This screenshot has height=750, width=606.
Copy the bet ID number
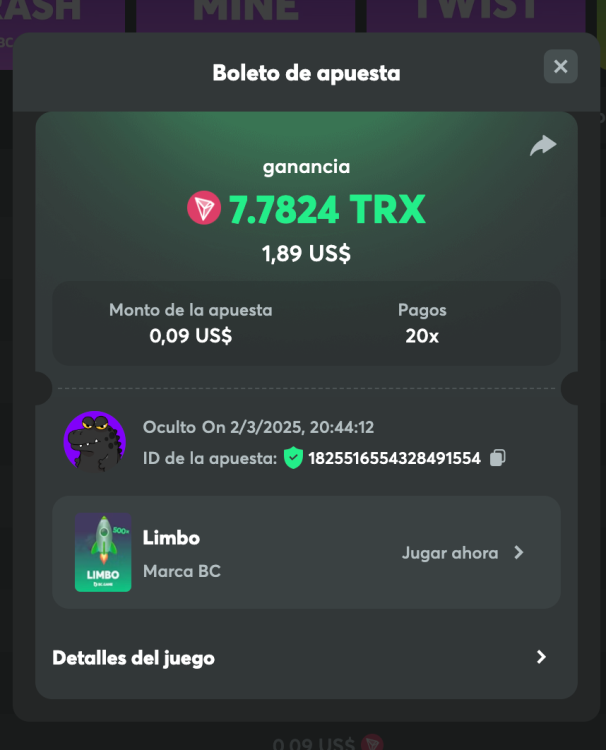[x=498, y=458]
